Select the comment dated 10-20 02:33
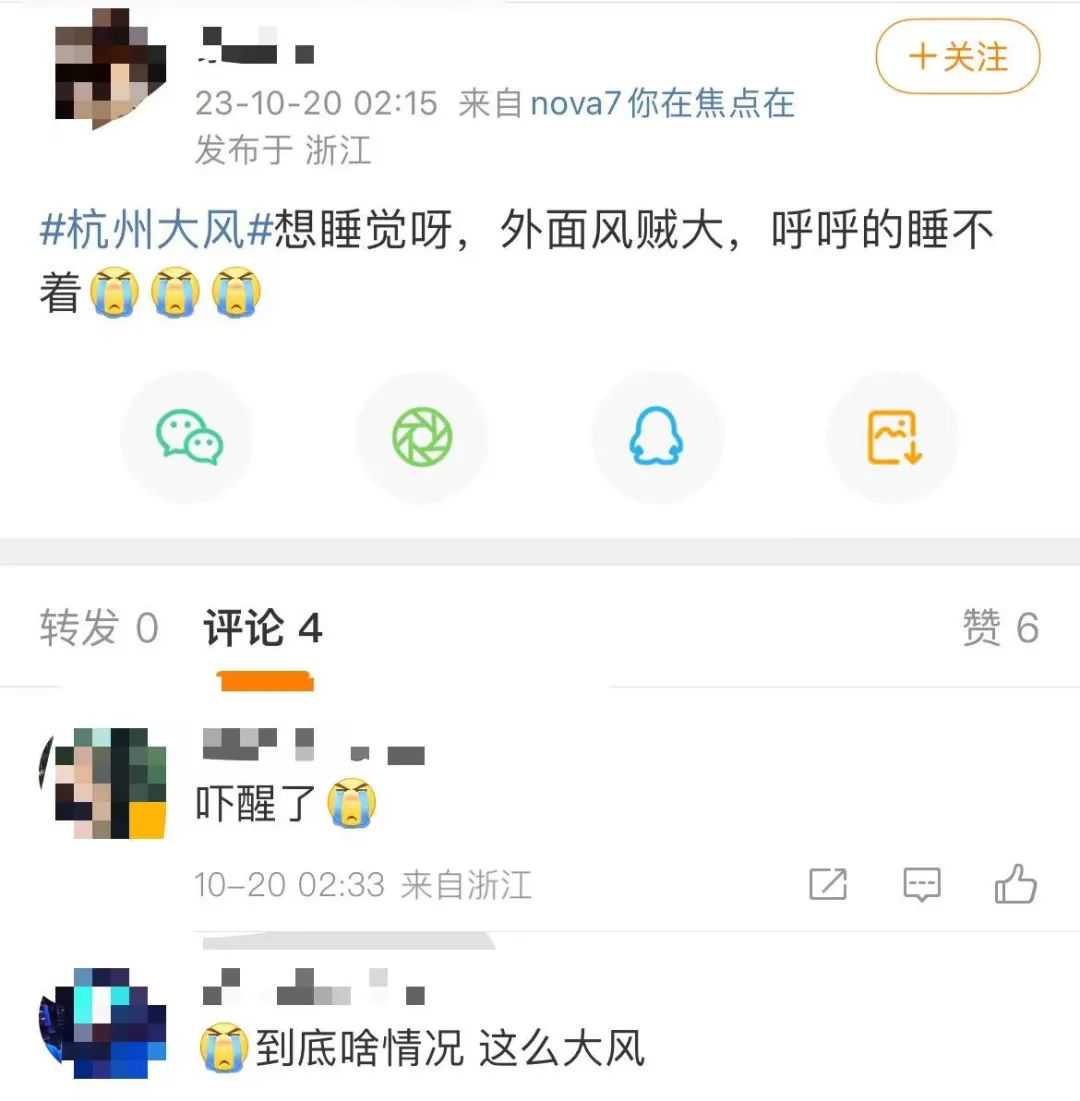This screenshot has width=1080, height=1101. [x=290, y=884]
